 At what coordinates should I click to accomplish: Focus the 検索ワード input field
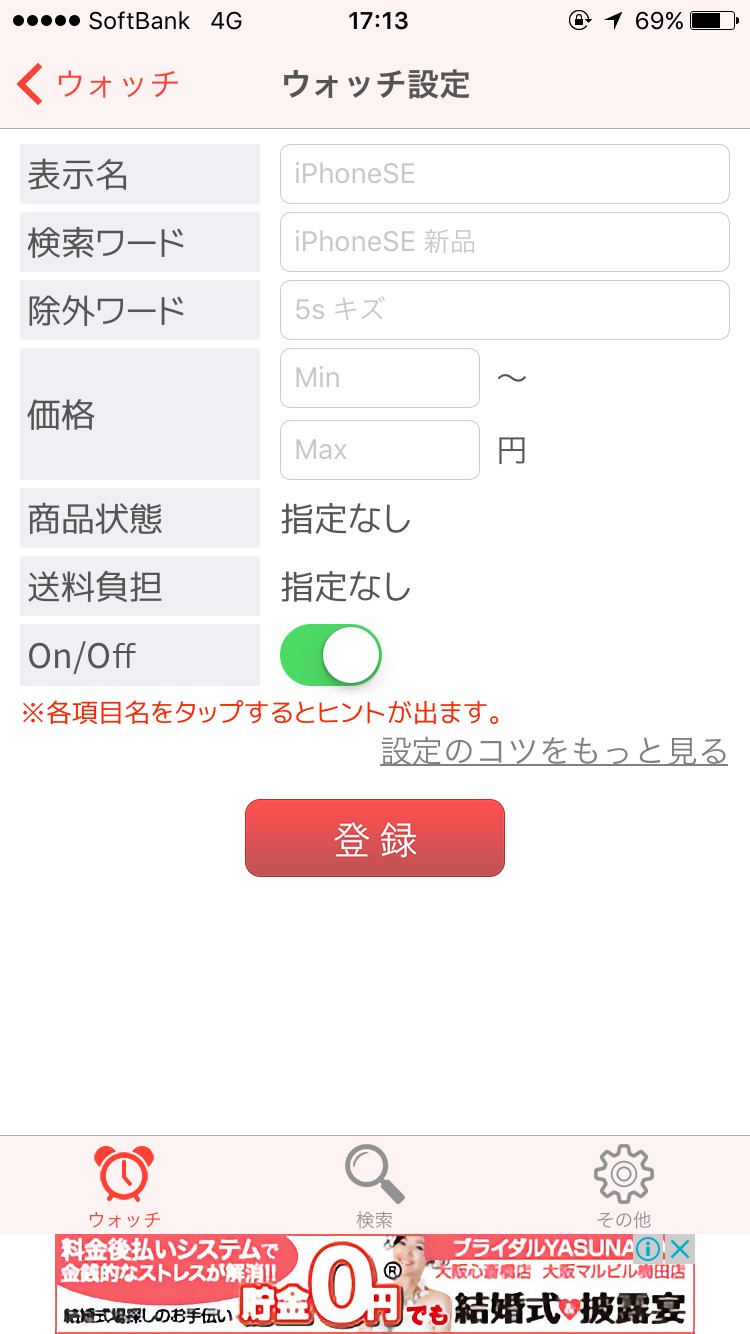504,242
